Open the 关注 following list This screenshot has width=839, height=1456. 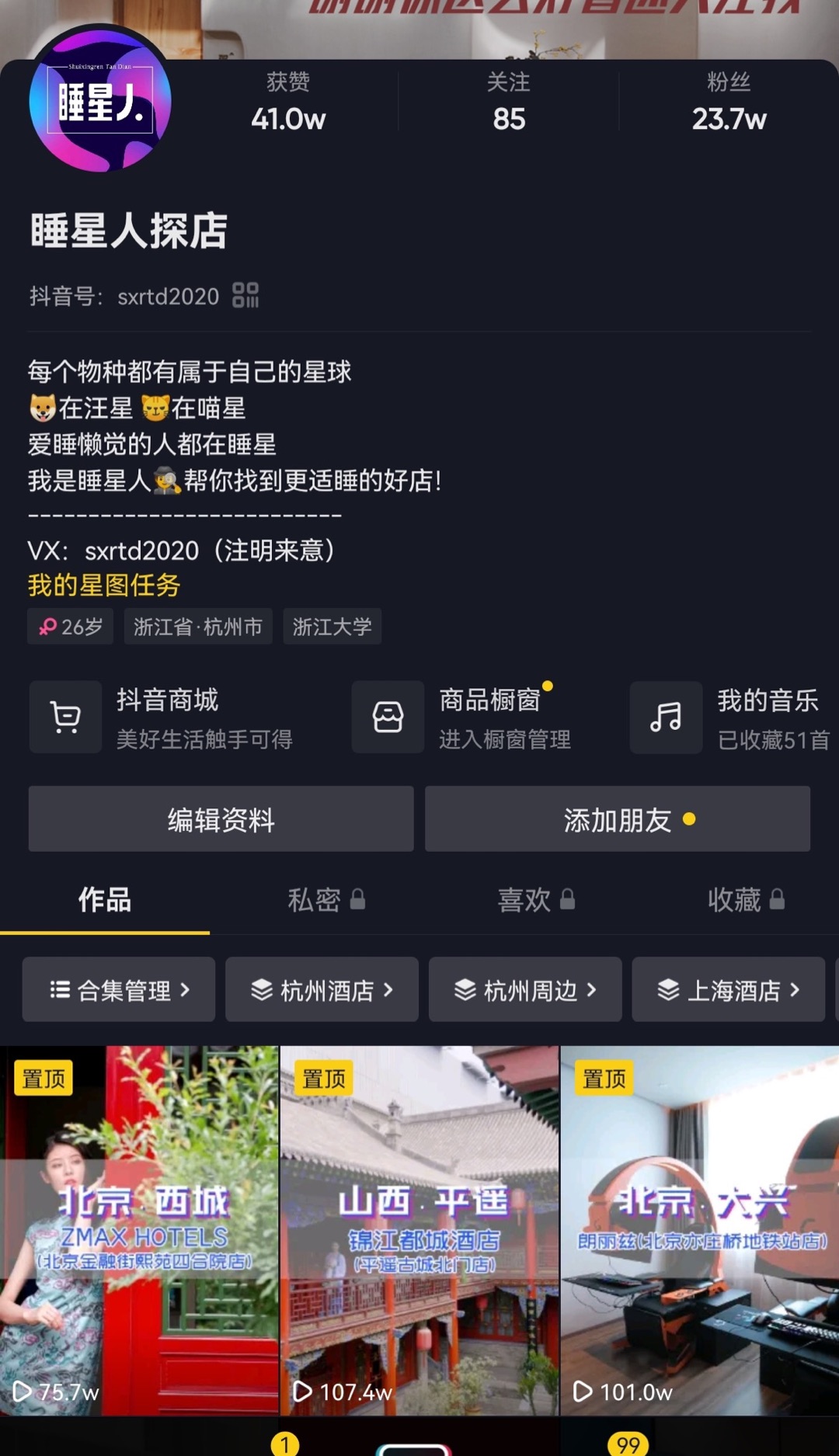tap(509, 103)
